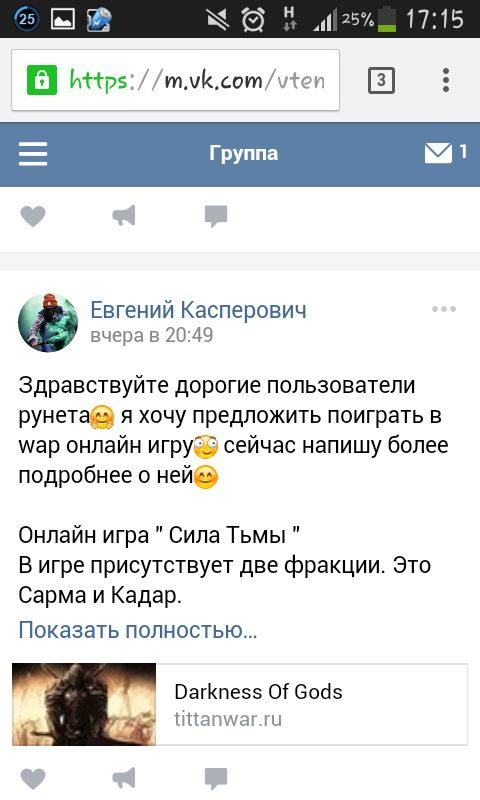
Task: Open Евгений Касперович's profile name link
Action: (x=198, y=310)
